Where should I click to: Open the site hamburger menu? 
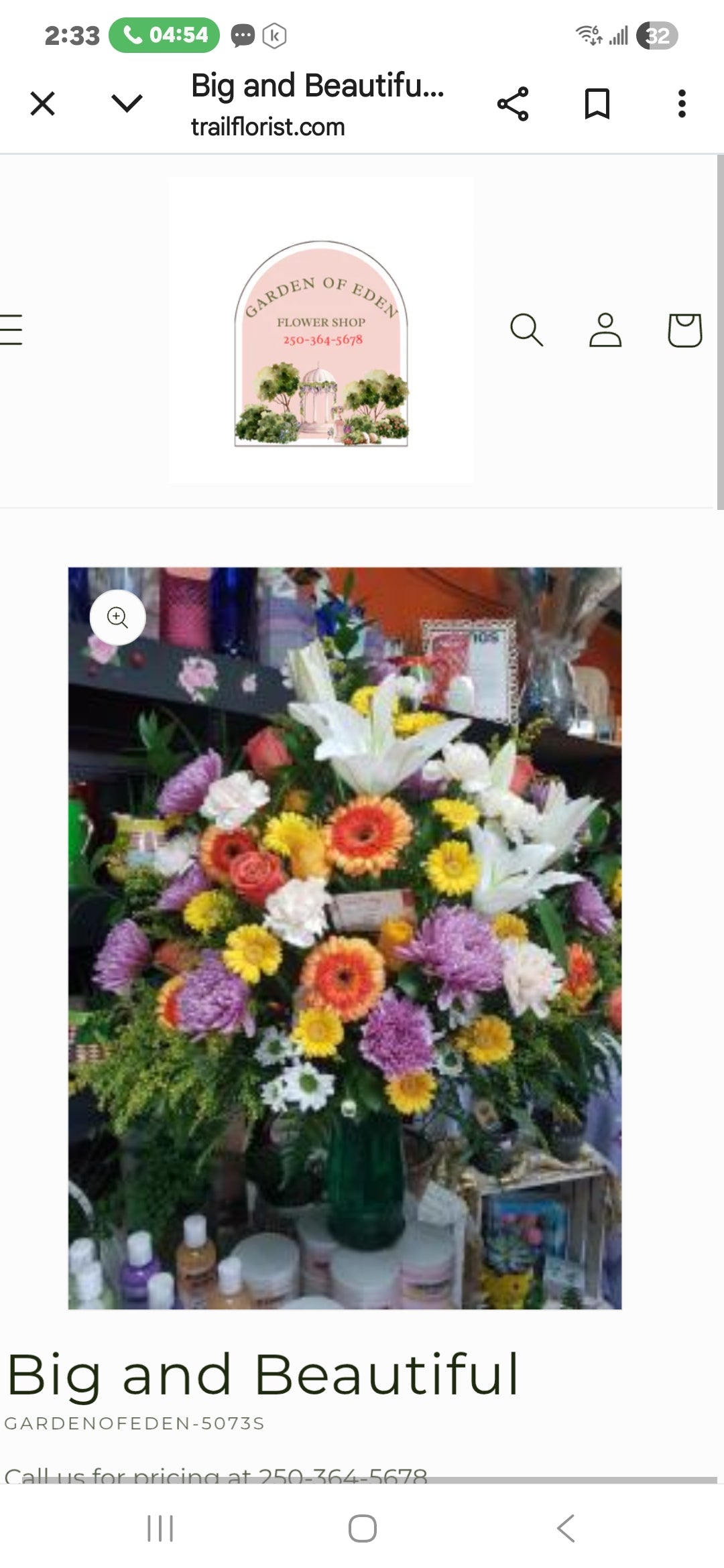[11, 330]
